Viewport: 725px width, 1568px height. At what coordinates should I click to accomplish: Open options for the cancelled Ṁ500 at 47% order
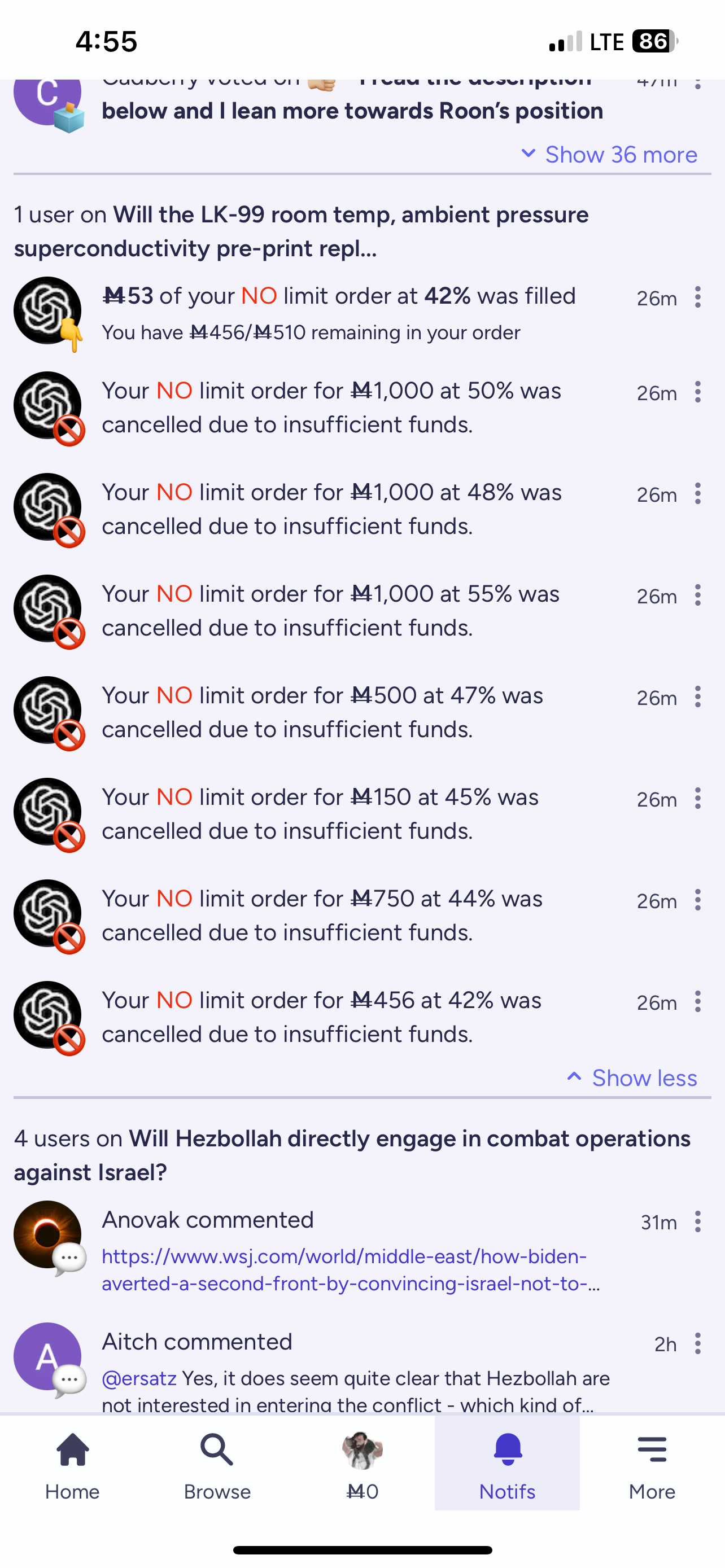(x=698, y=697)
